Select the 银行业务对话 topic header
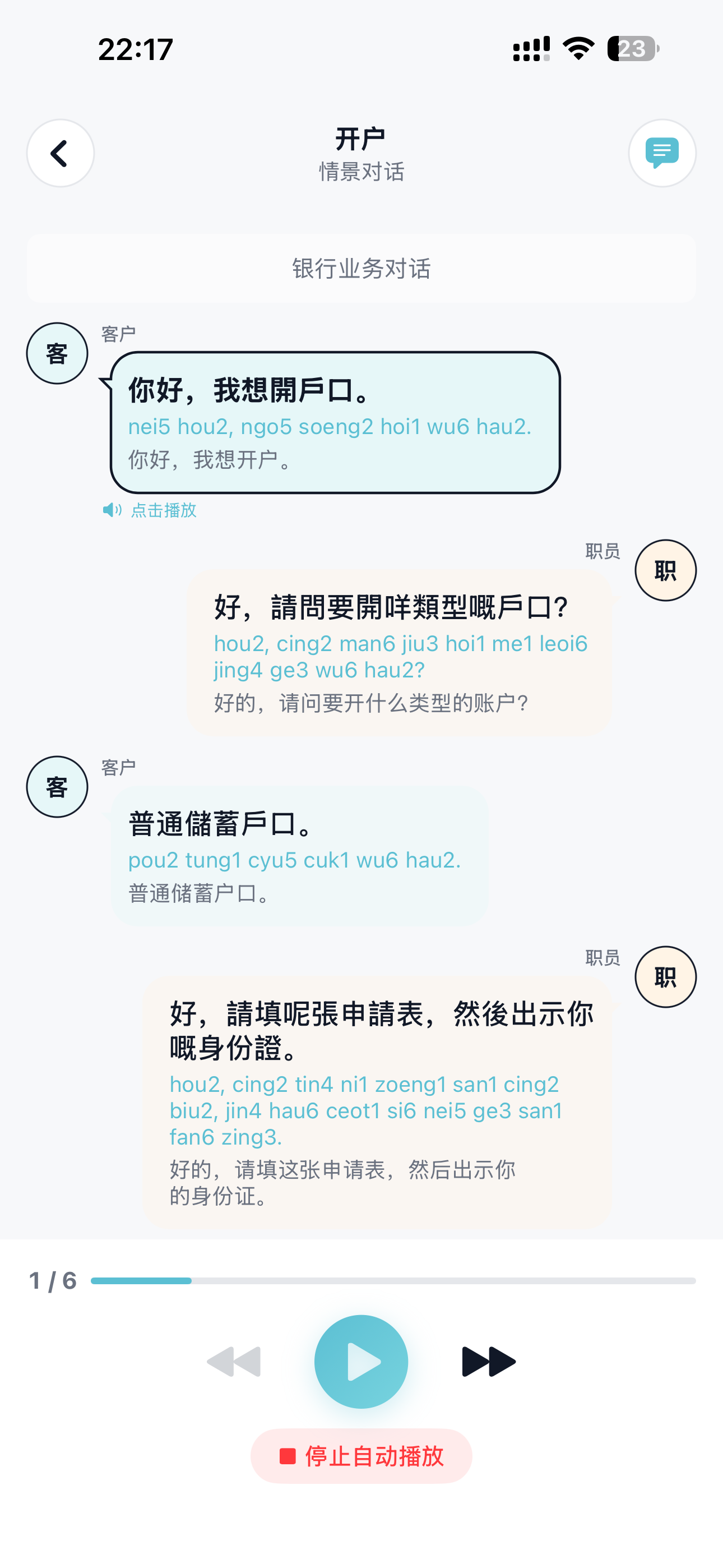 pos(361,268)
